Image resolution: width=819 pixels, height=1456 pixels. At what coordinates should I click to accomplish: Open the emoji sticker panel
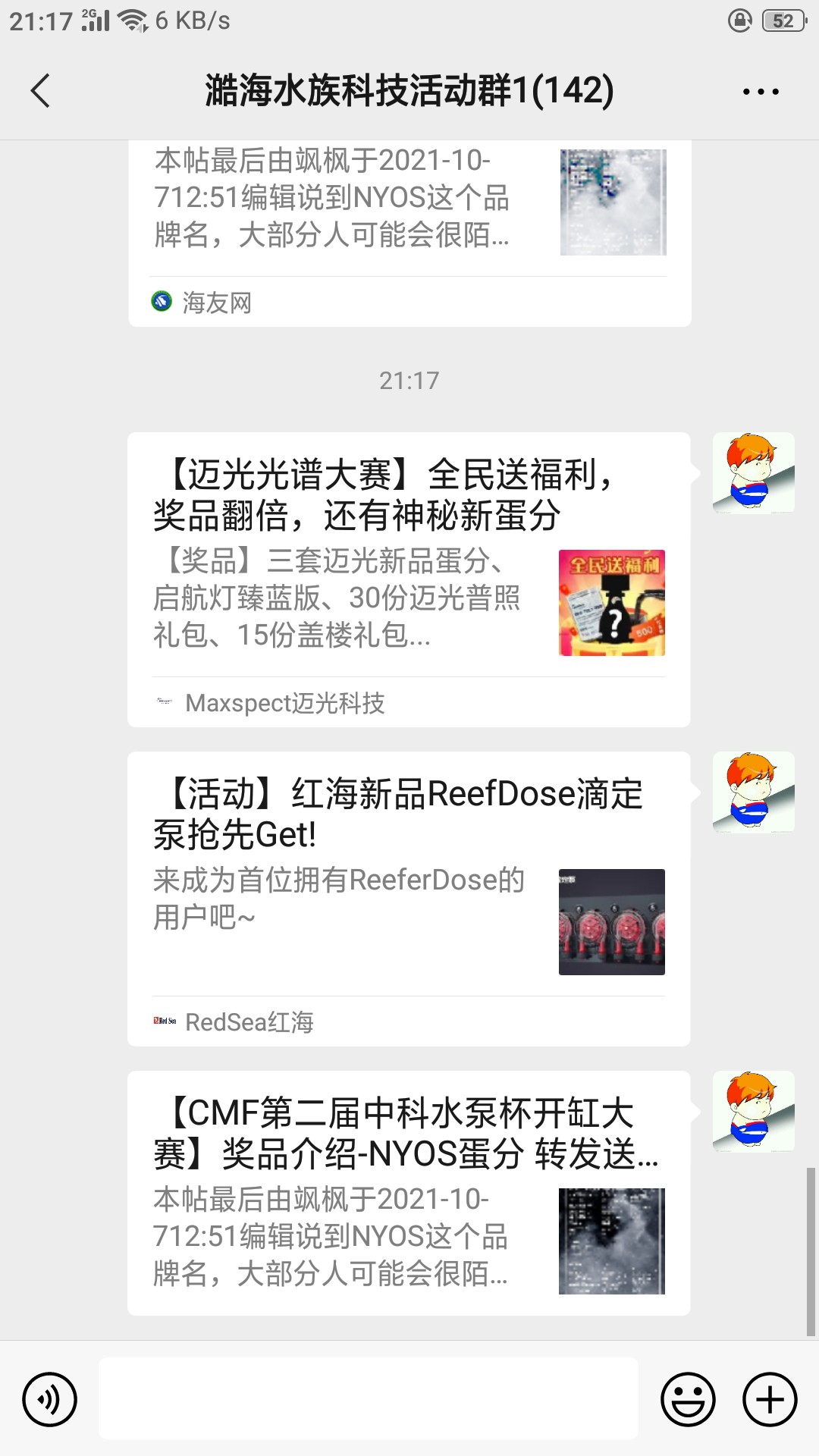point(688,1399)
